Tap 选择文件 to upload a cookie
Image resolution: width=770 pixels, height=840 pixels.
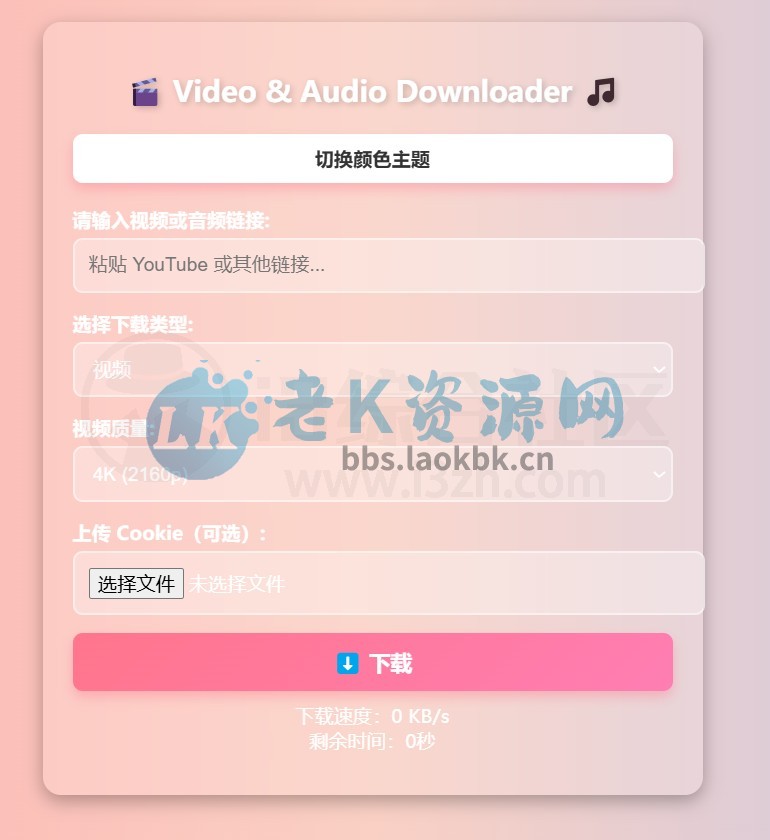(136, 584)
